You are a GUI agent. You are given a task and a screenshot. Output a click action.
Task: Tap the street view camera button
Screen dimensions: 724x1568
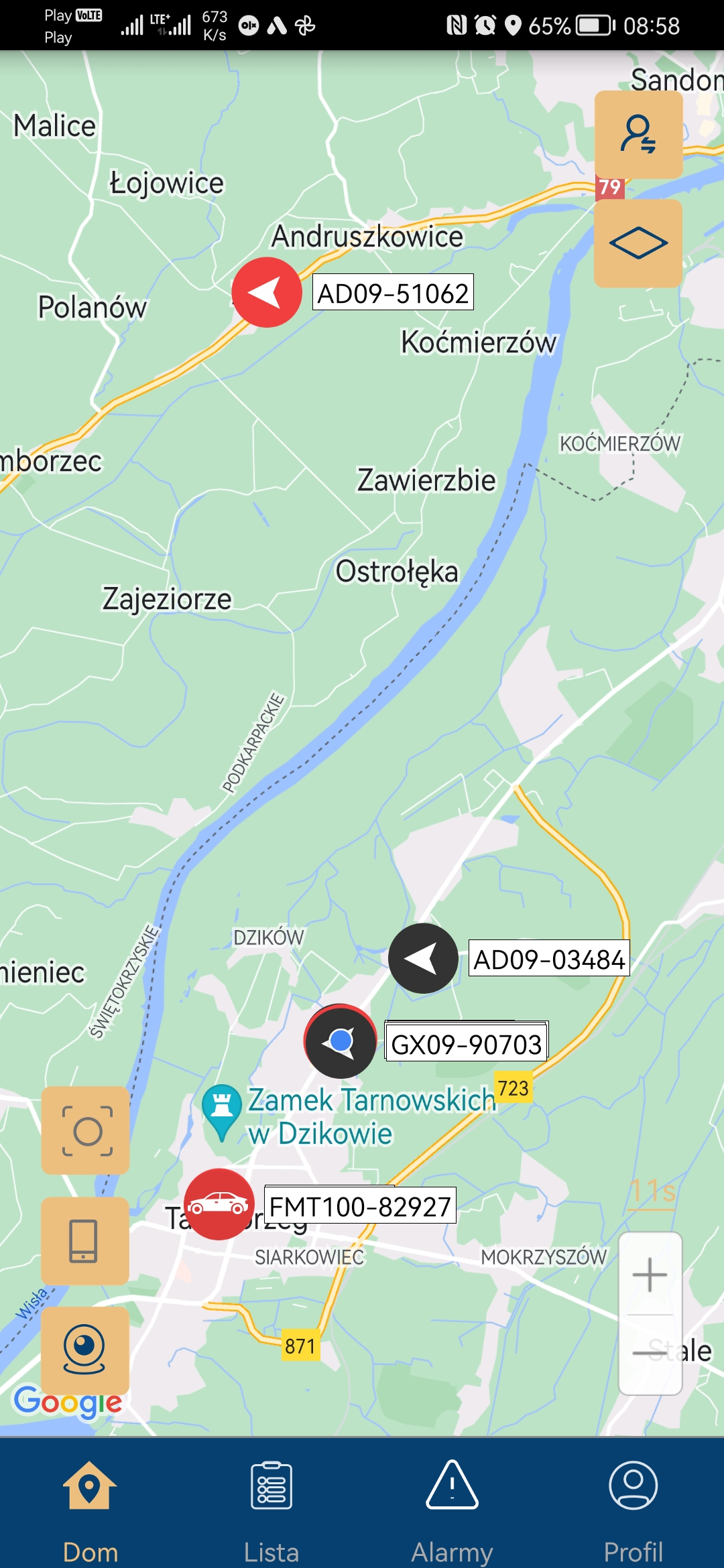point(84,1350)
